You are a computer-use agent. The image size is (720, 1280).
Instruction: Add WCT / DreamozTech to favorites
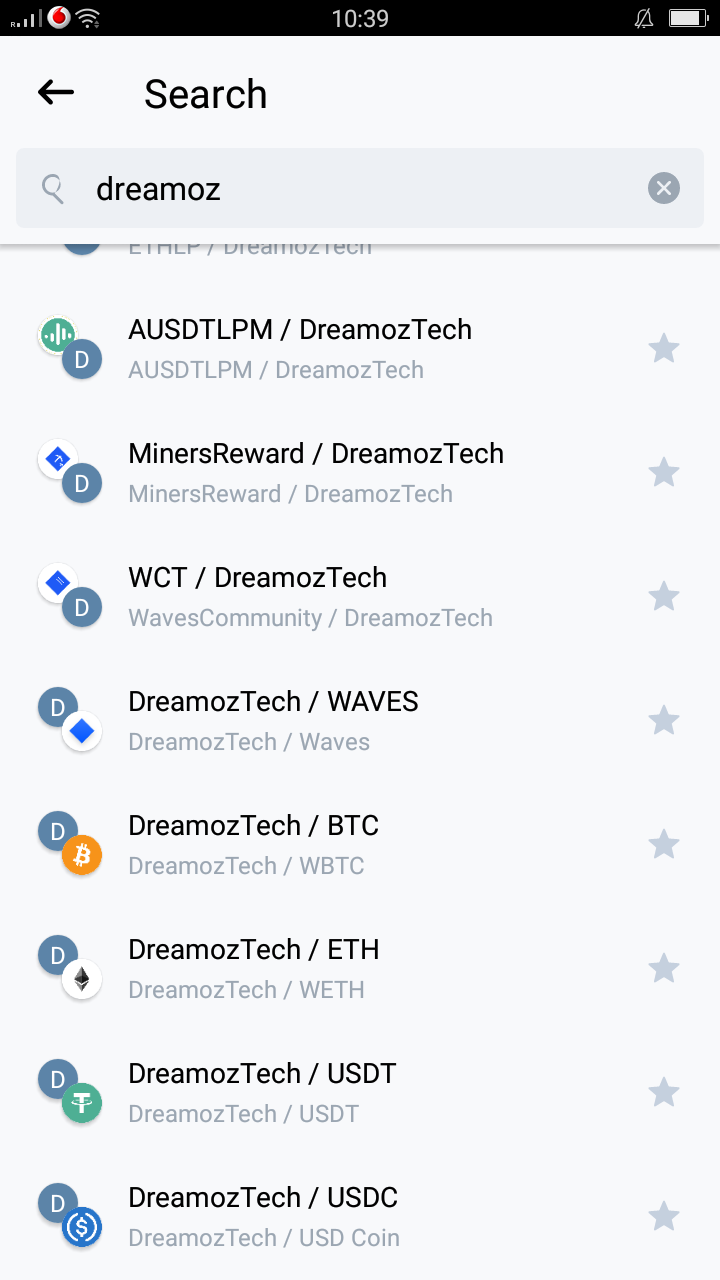[x=664, y=596]
